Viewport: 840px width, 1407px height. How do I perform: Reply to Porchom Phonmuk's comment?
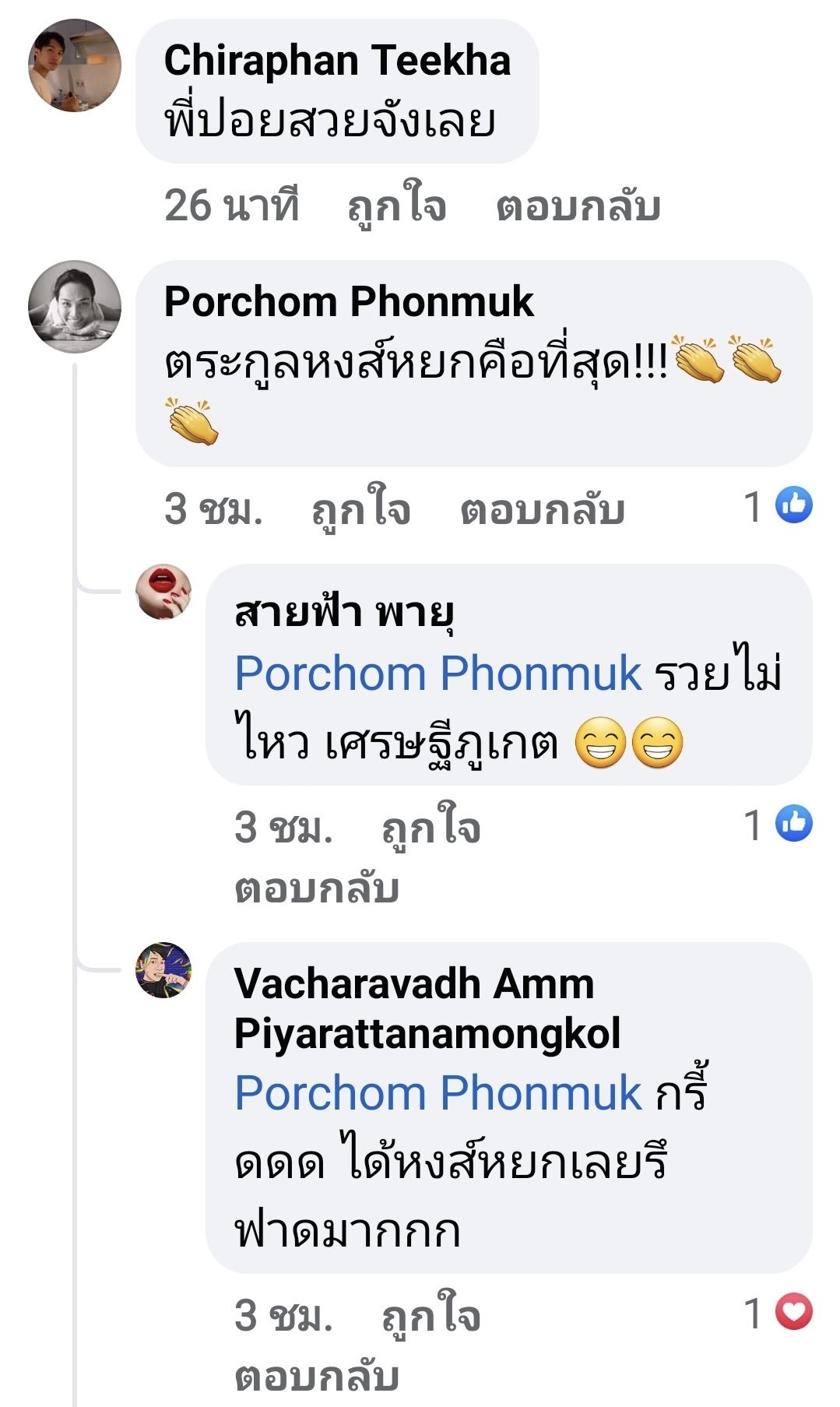tap(542, 510)
